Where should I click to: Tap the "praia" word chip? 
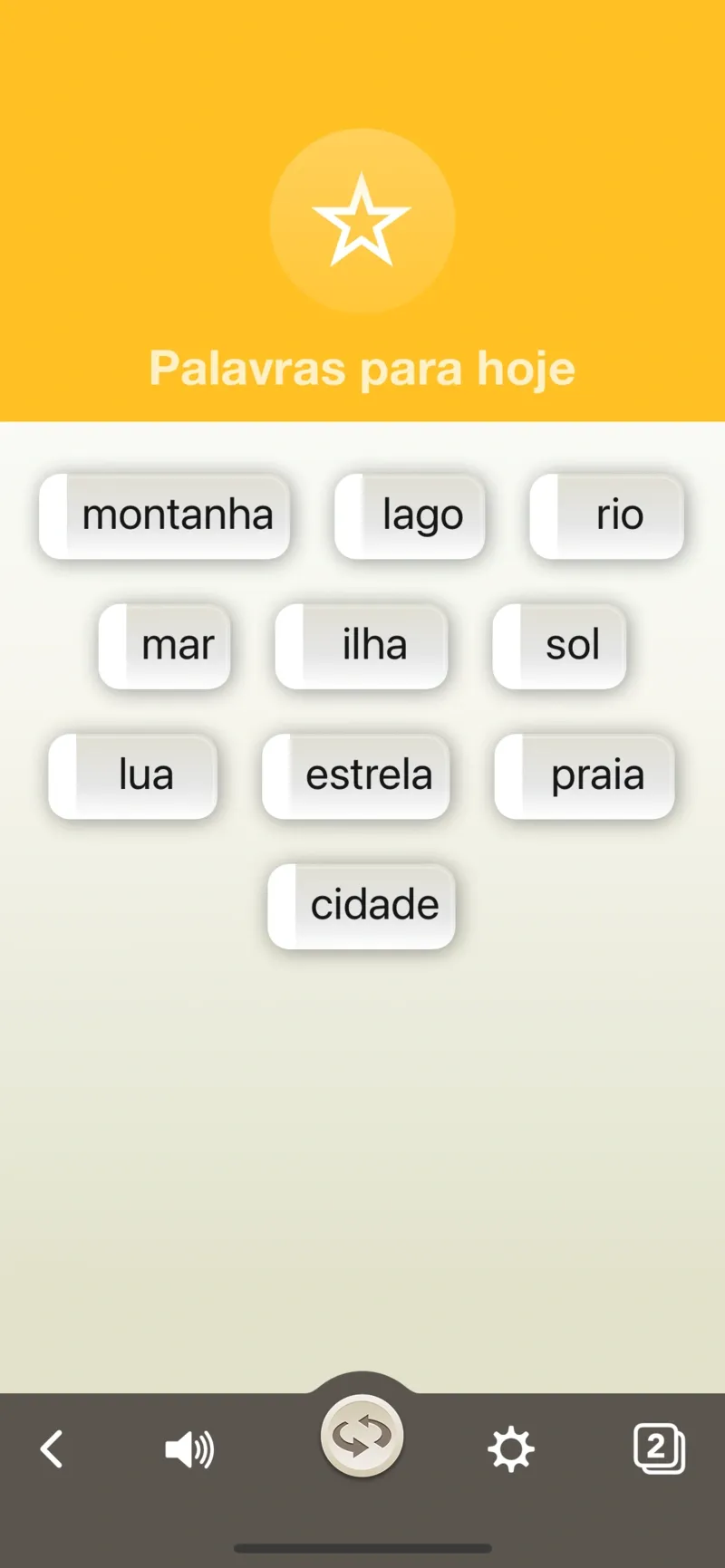pos(585,776)
